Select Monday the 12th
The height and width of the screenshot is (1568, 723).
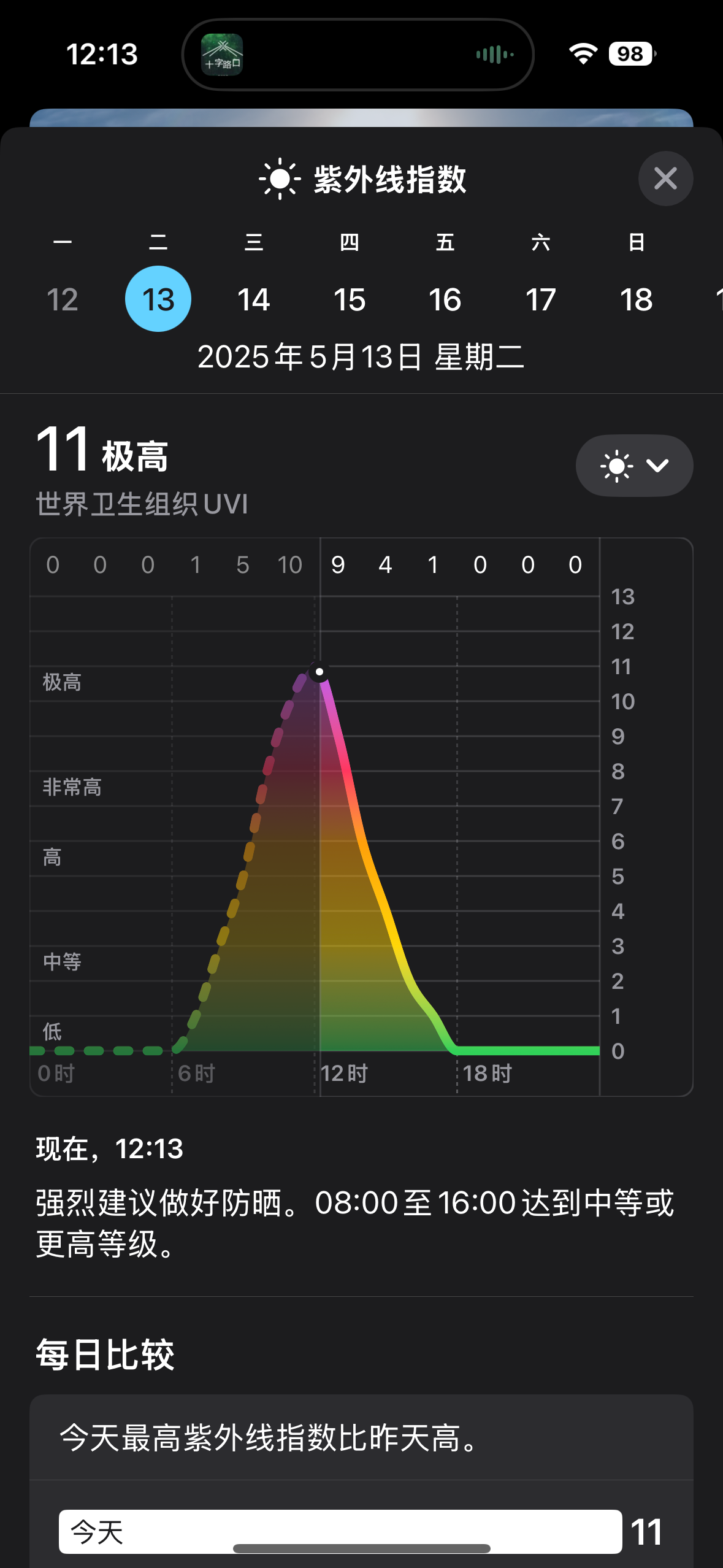pyautogui.click(x=63, y=299)
